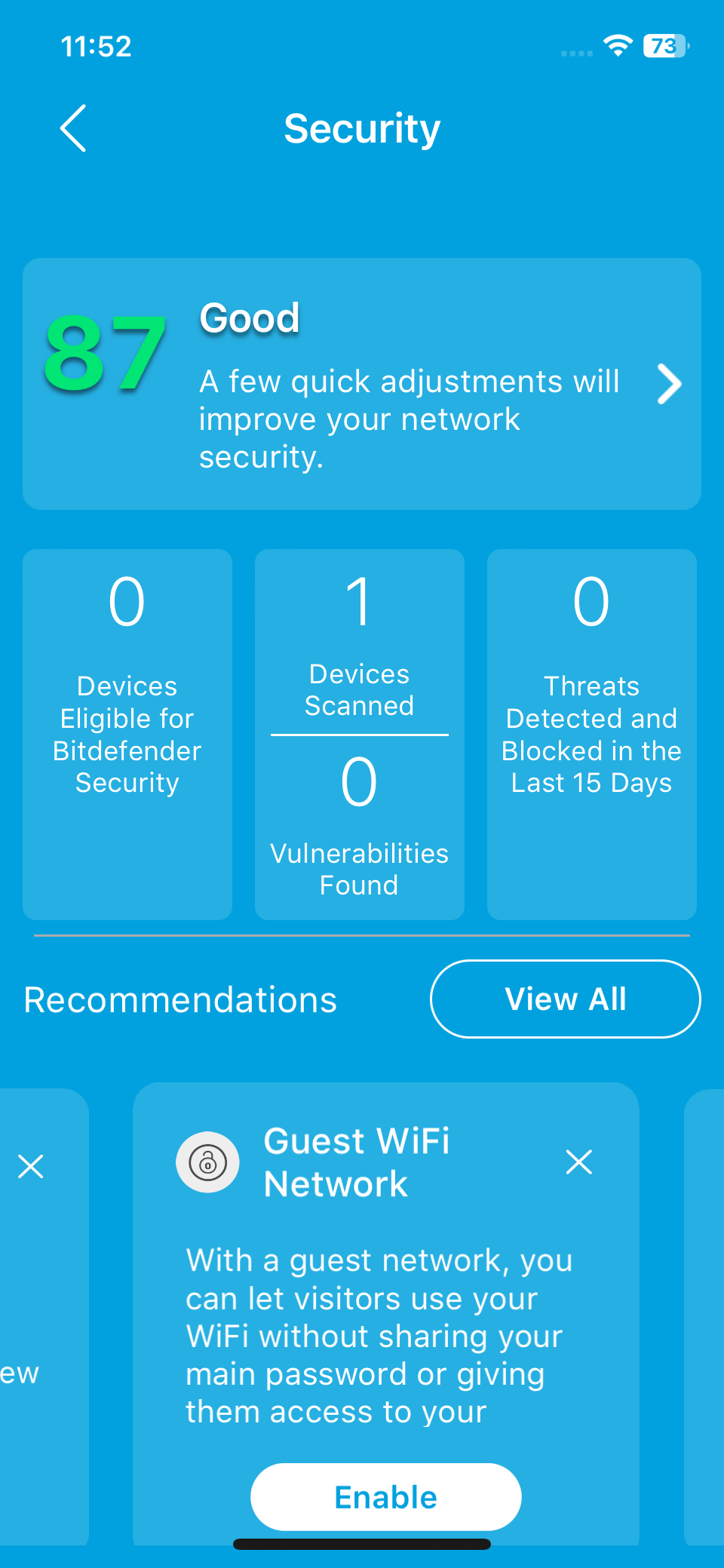Open network security improvement details

pyautogui.click(x=407, y=419)
